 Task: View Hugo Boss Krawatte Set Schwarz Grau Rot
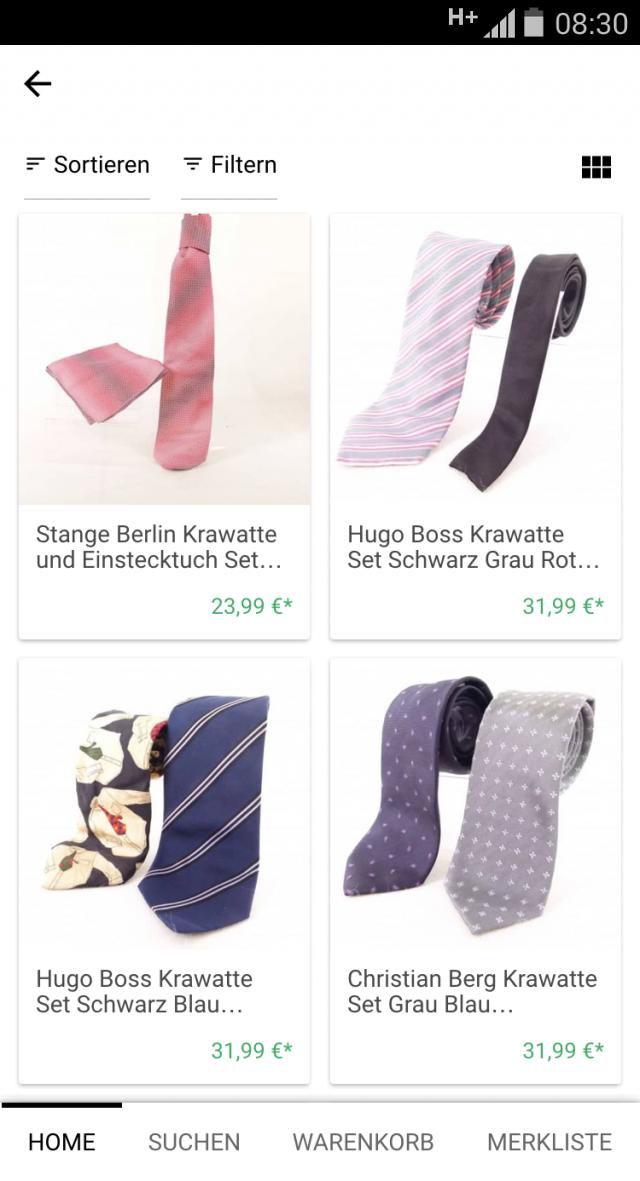pos(475,425)
